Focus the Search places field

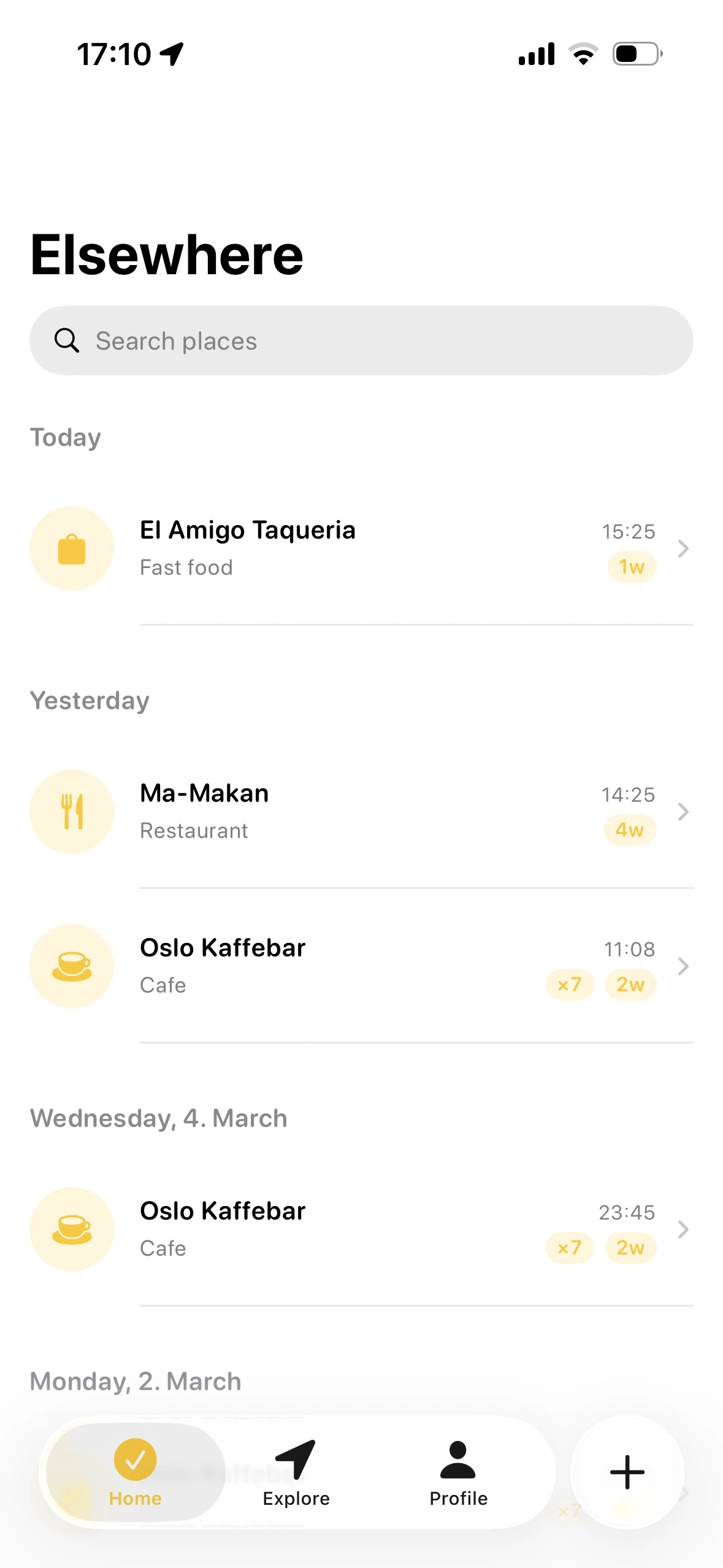(361, 341)
